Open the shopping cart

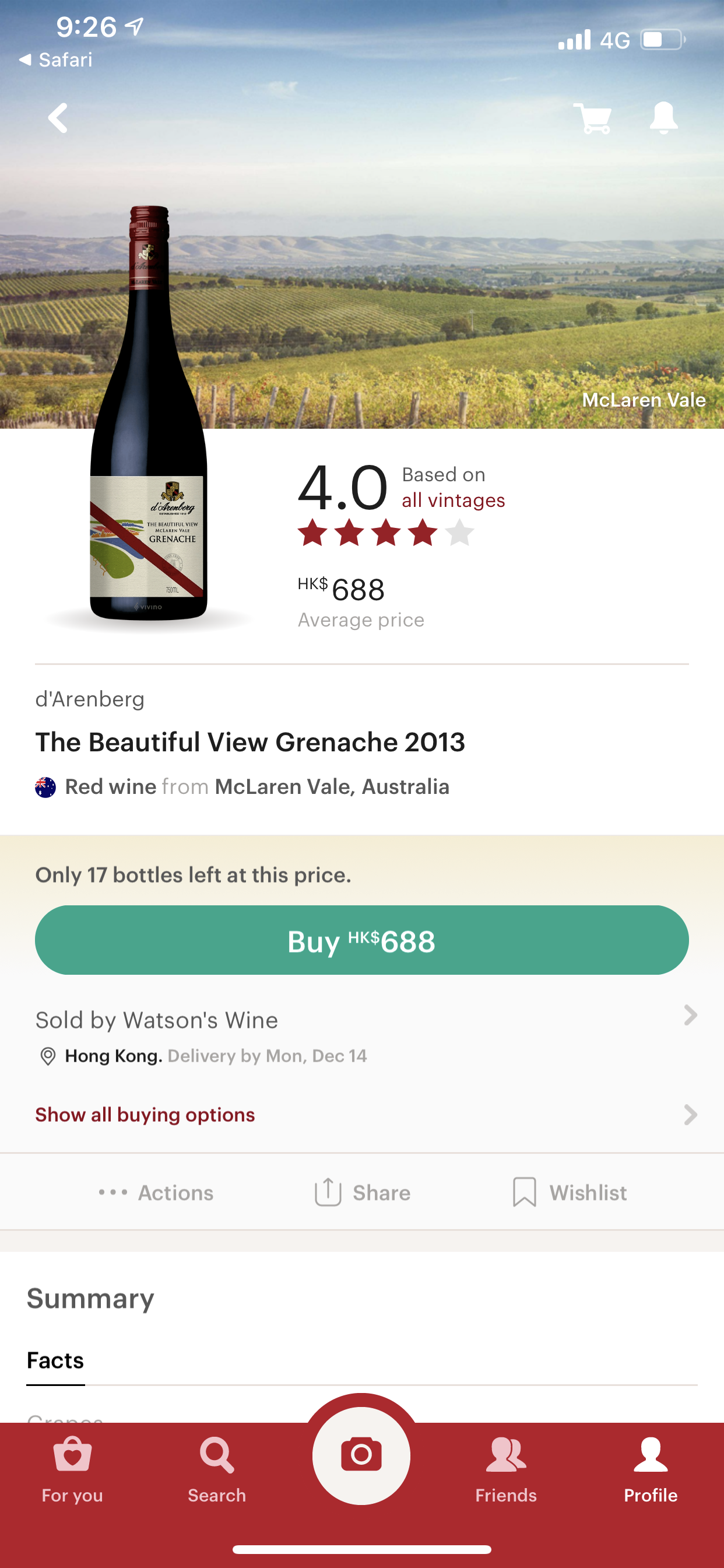[592, 117]
